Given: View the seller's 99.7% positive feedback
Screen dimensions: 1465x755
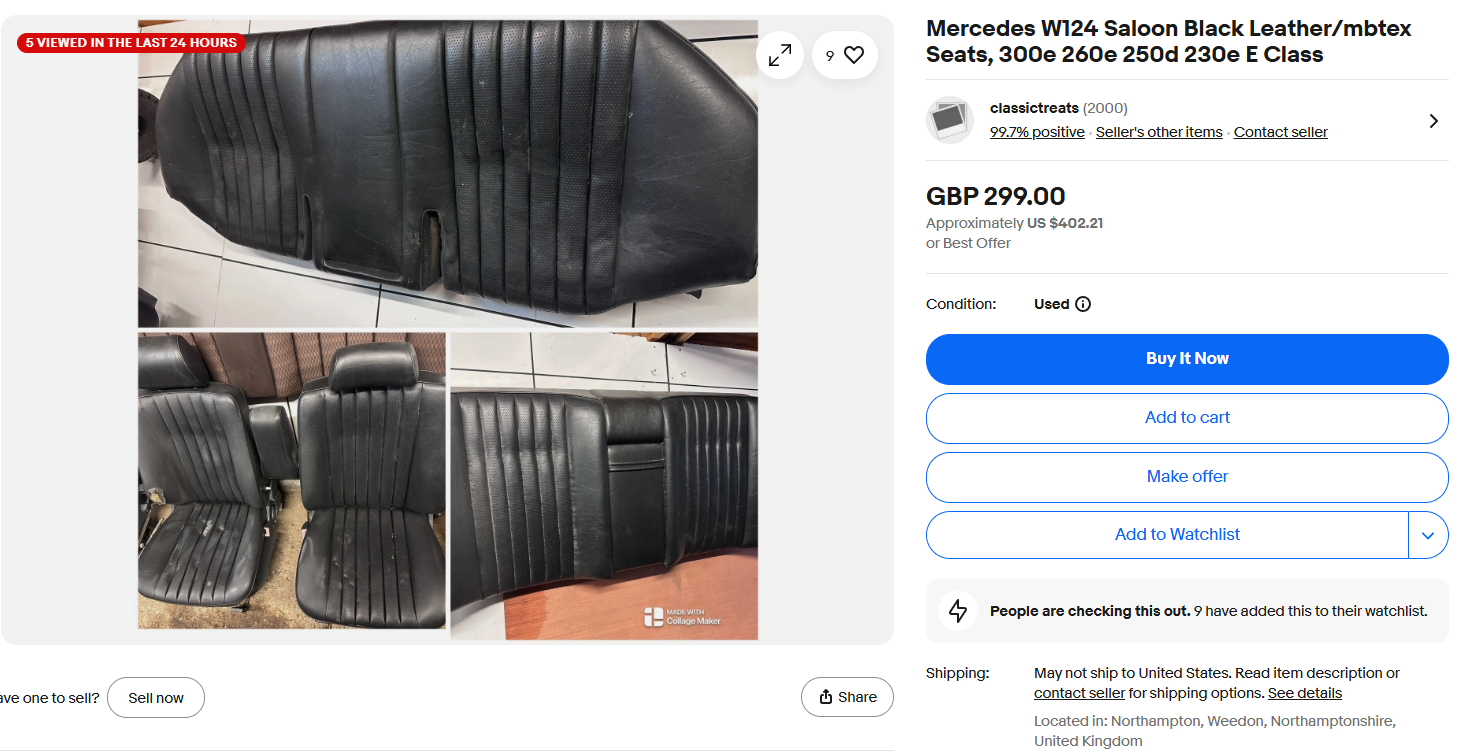Looking at the screenshot, I should point(1037,132).
